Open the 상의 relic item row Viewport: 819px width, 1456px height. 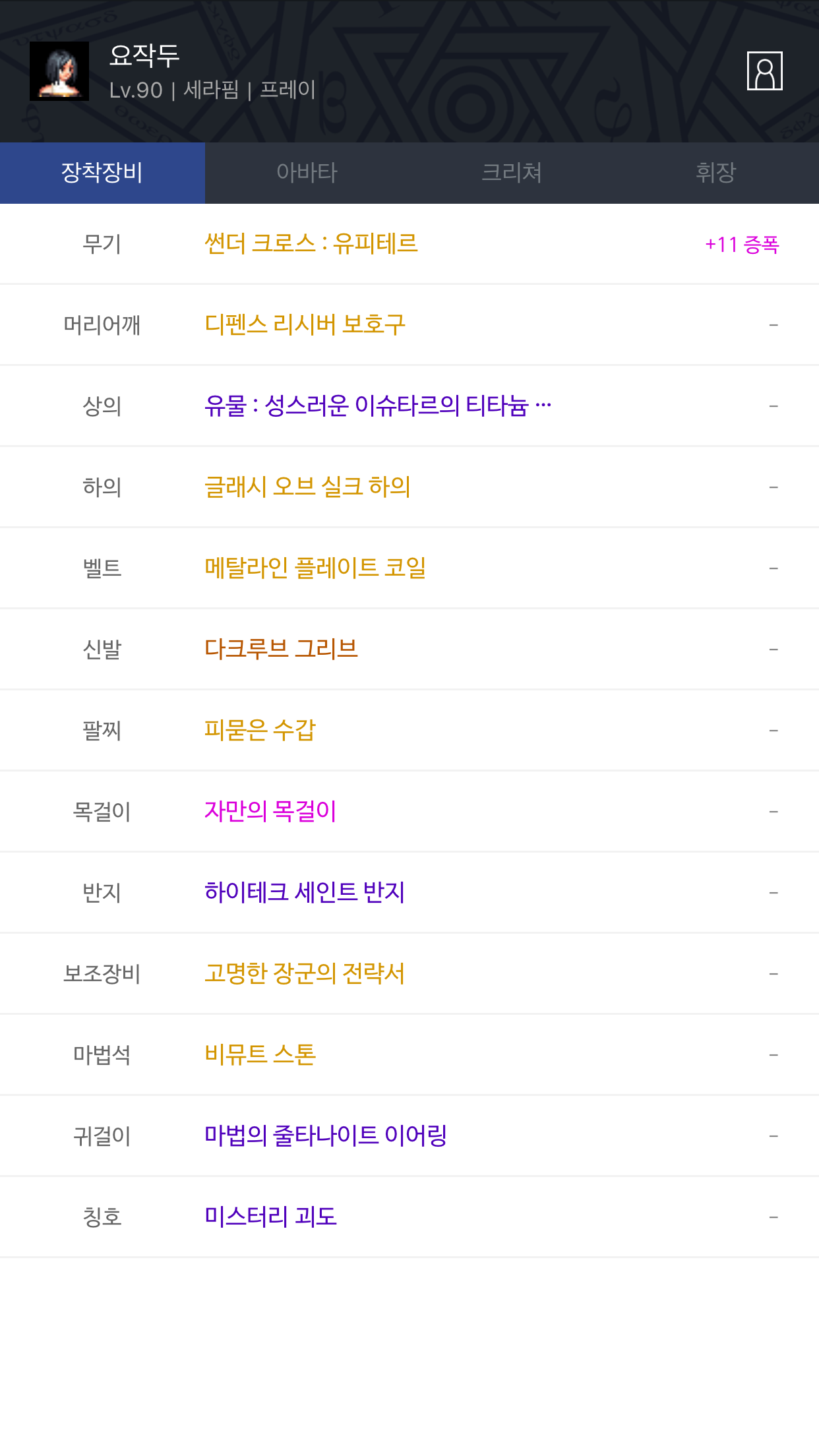pos(409,406)
